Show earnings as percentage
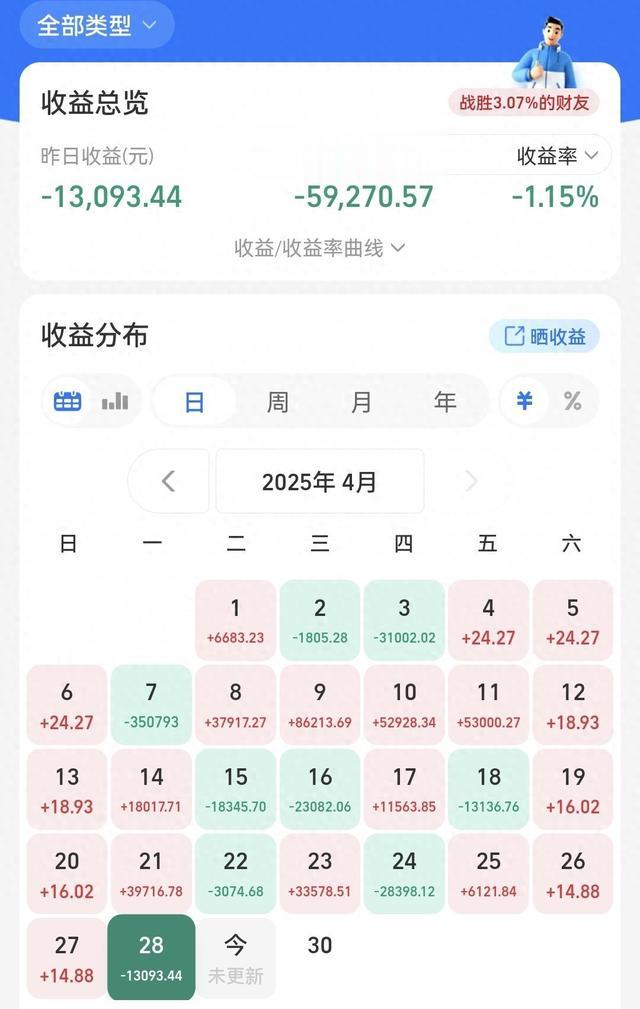This screenshot has width=640, height=1009. click(x=572, y=402)
